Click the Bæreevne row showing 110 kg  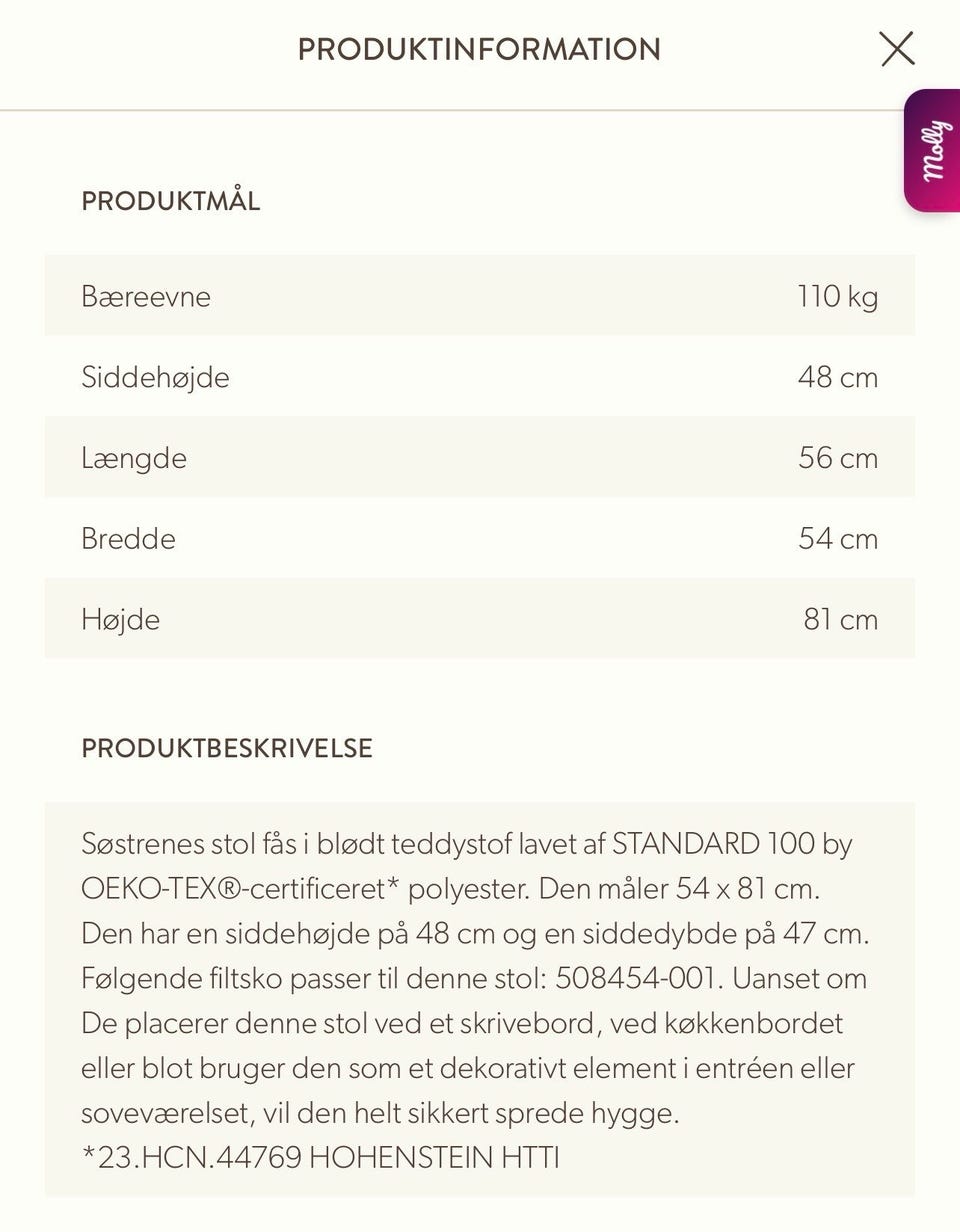pyautogui.click(x=479, y=295)
